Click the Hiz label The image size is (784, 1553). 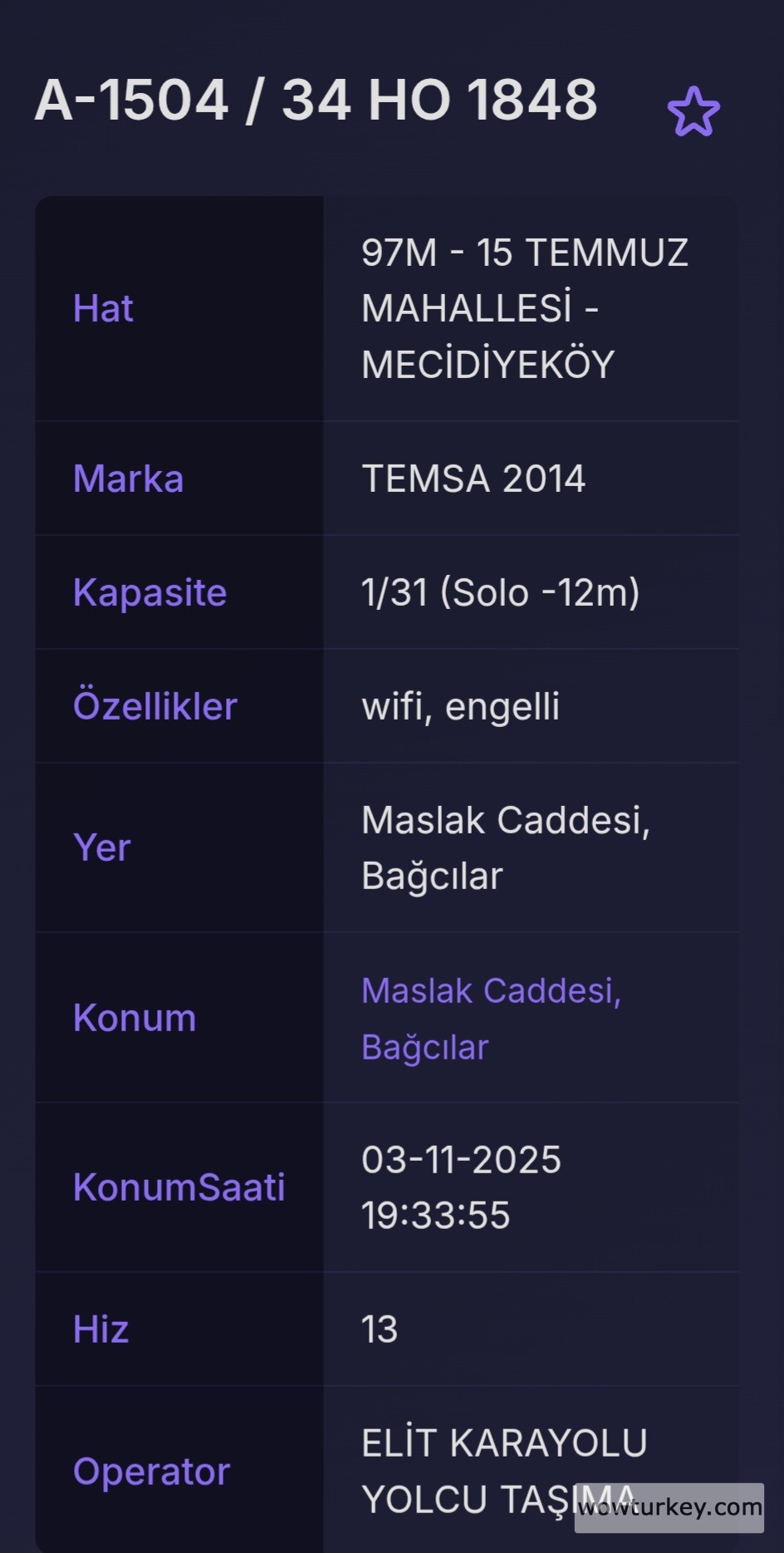coord(100,1329)
